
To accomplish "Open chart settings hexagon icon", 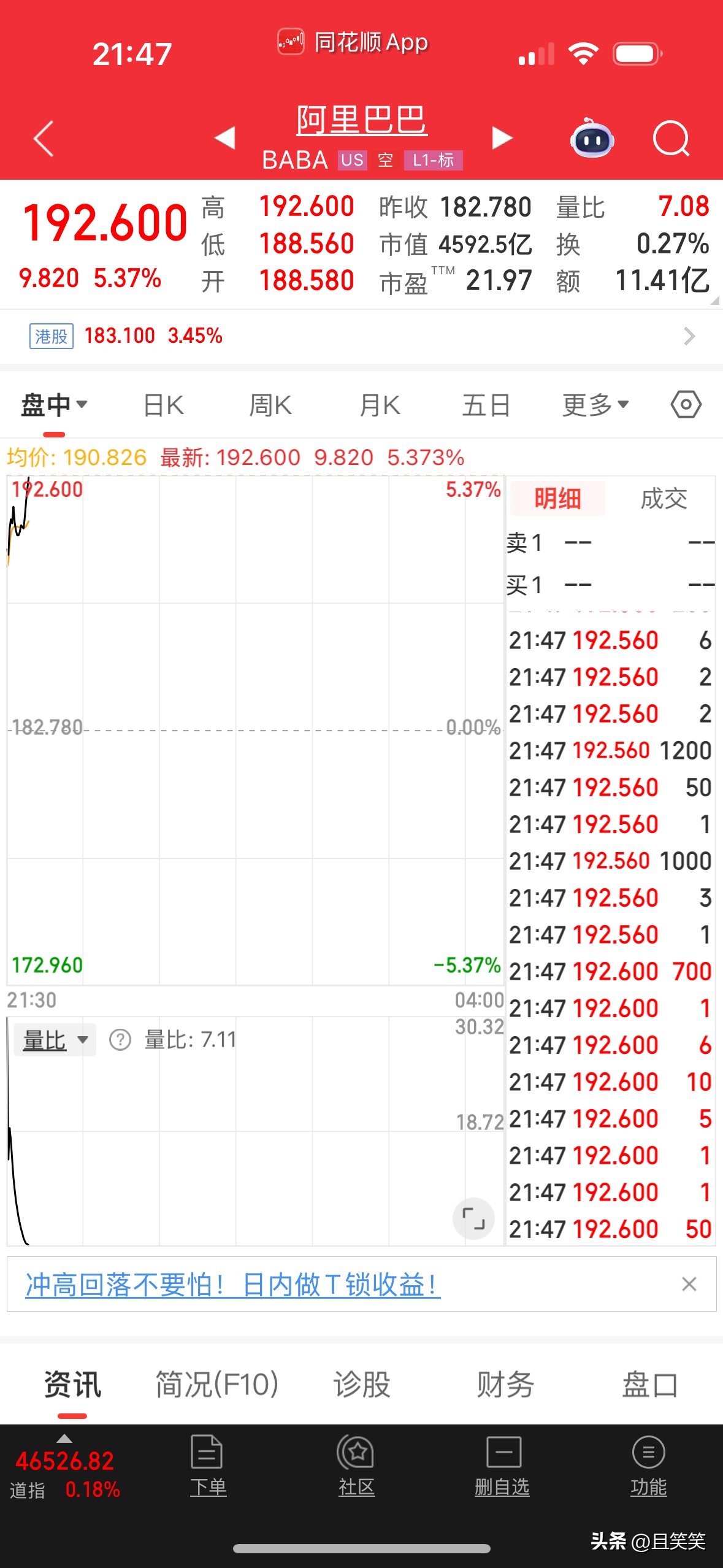I will coord(686,405).
